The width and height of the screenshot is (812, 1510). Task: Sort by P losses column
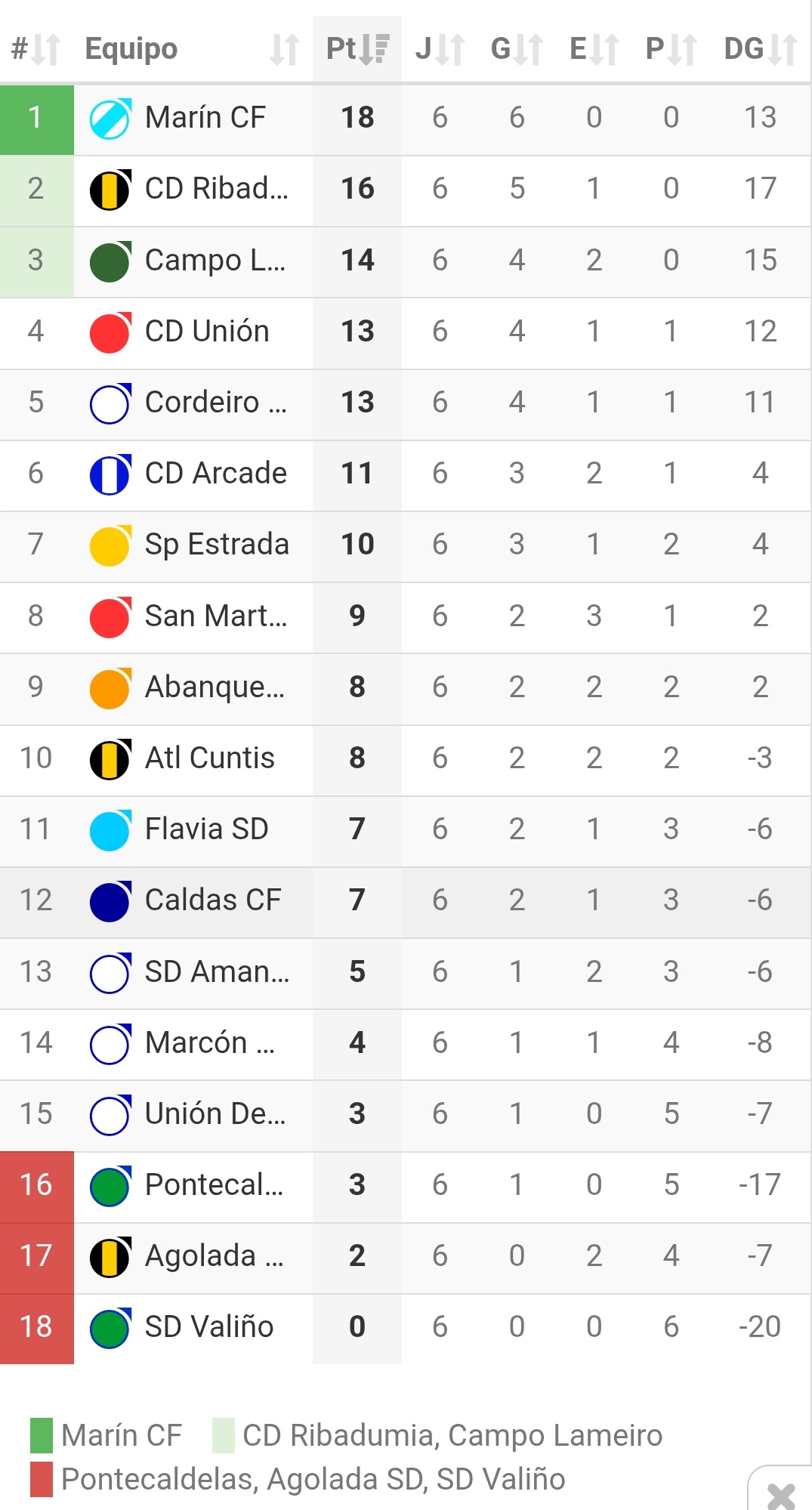click(x=671, y=49)
